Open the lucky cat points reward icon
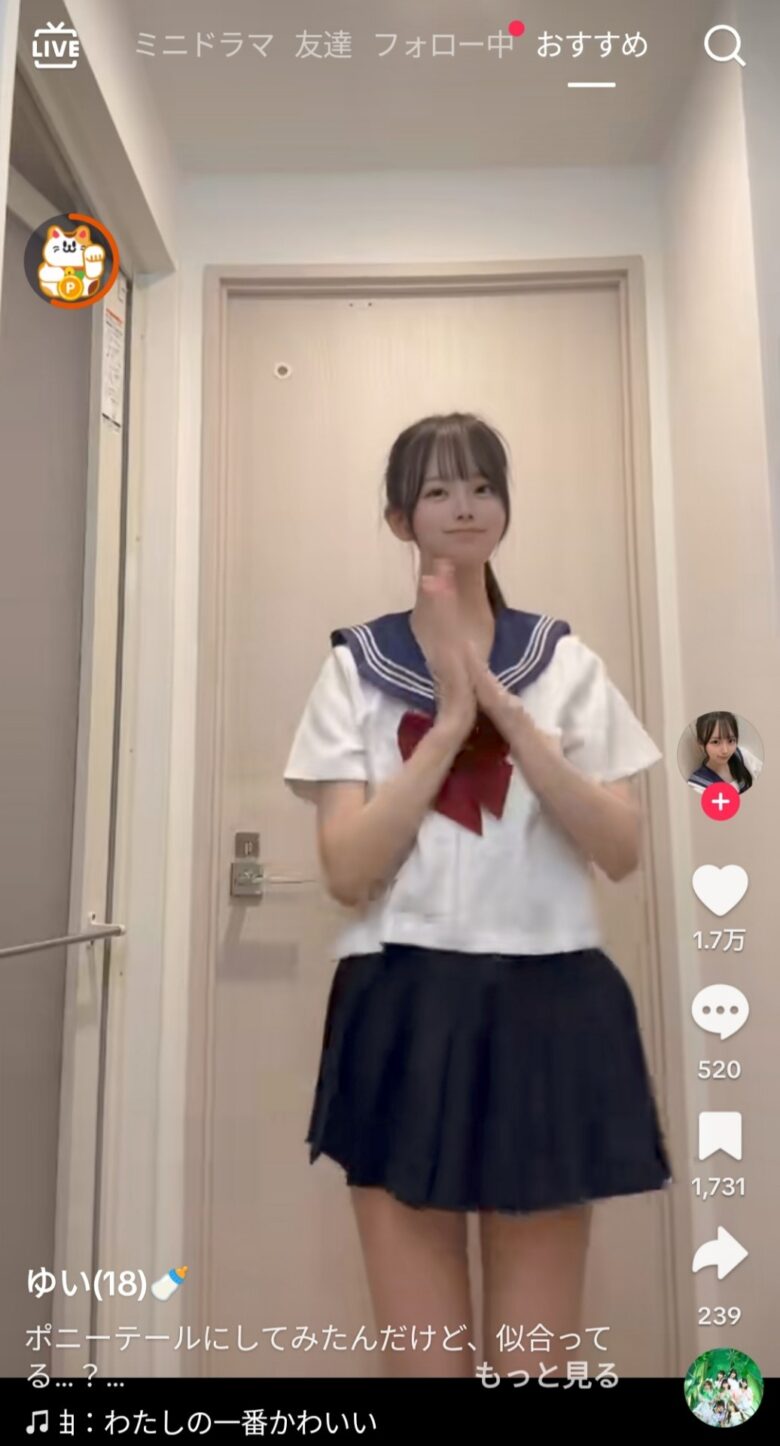 coord(71,262)
